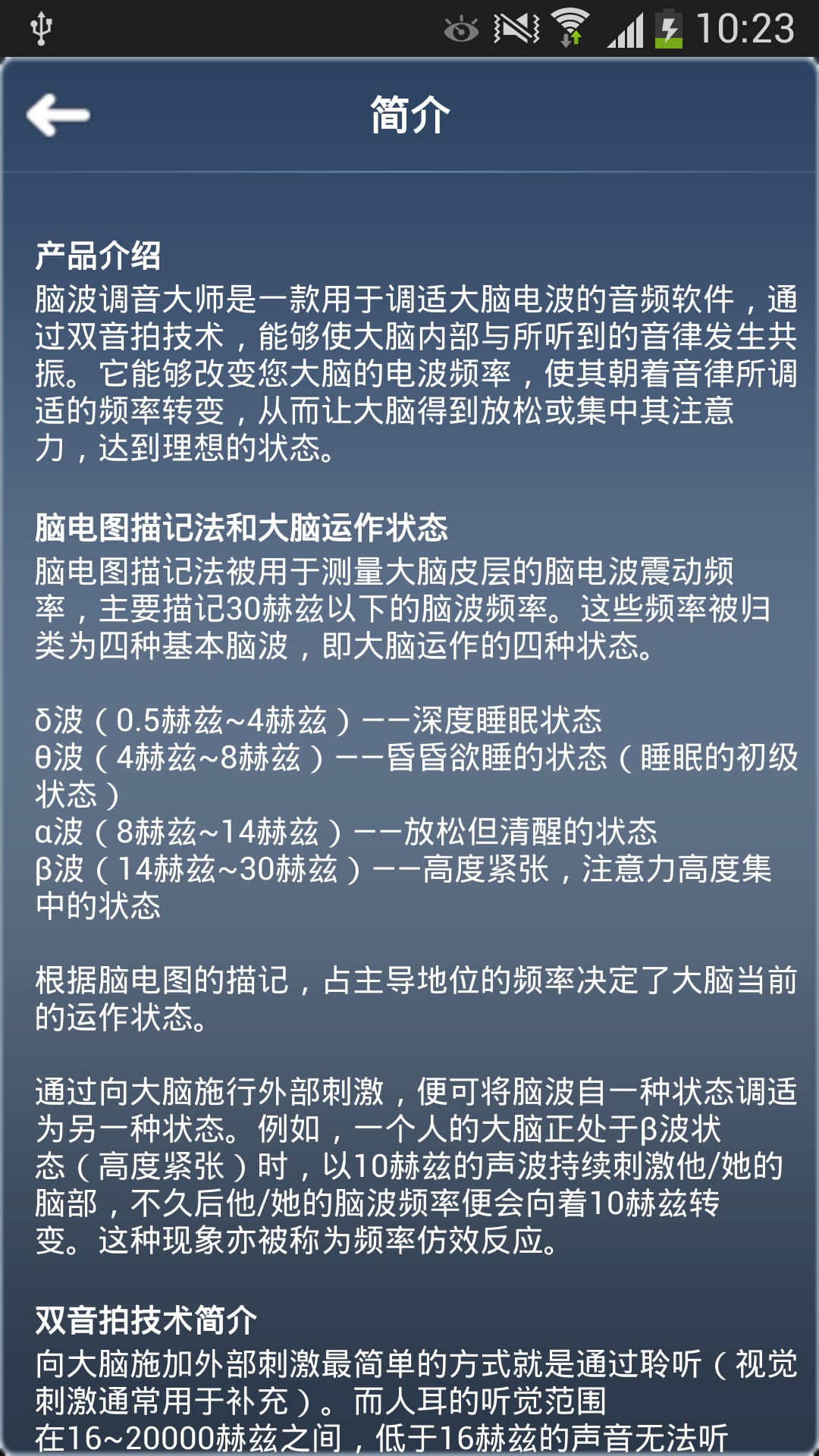Tap the back arrow in the header
Screen dimensions: 819x1456
58,115
